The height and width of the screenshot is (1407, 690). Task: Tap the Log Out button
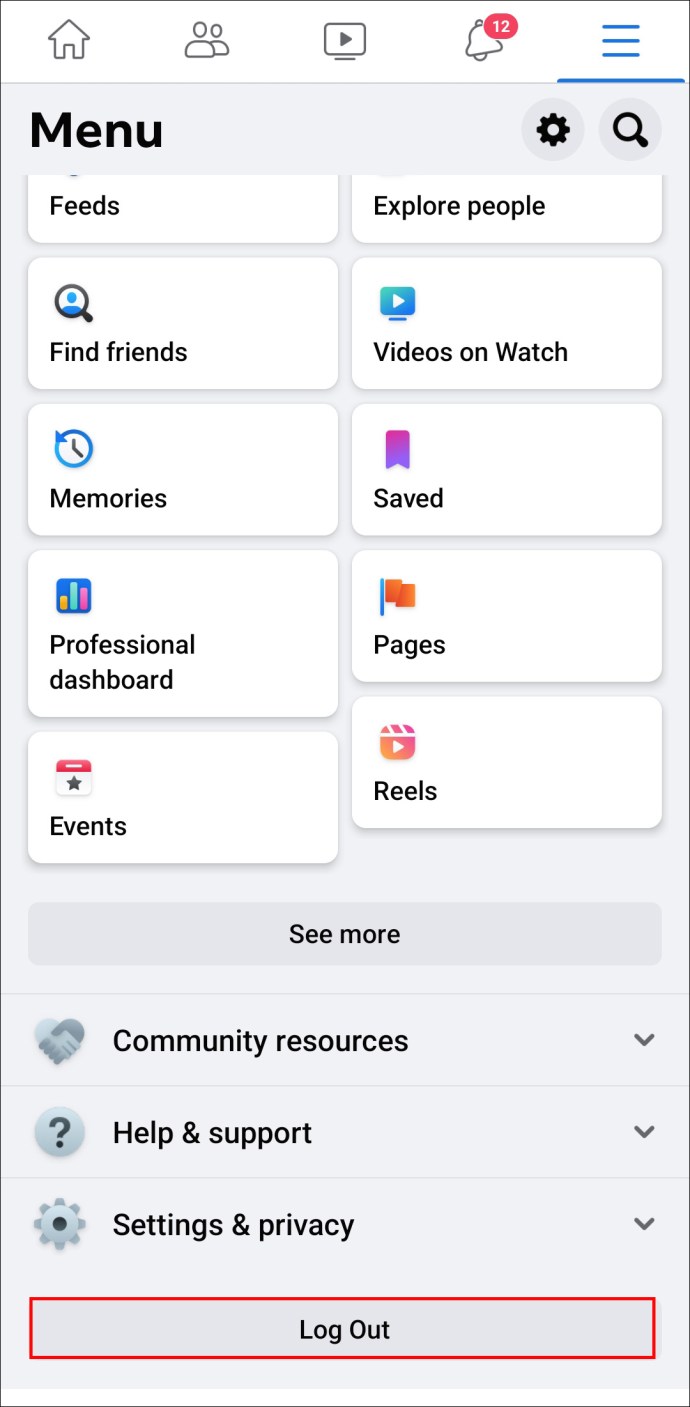[343, 1329]
